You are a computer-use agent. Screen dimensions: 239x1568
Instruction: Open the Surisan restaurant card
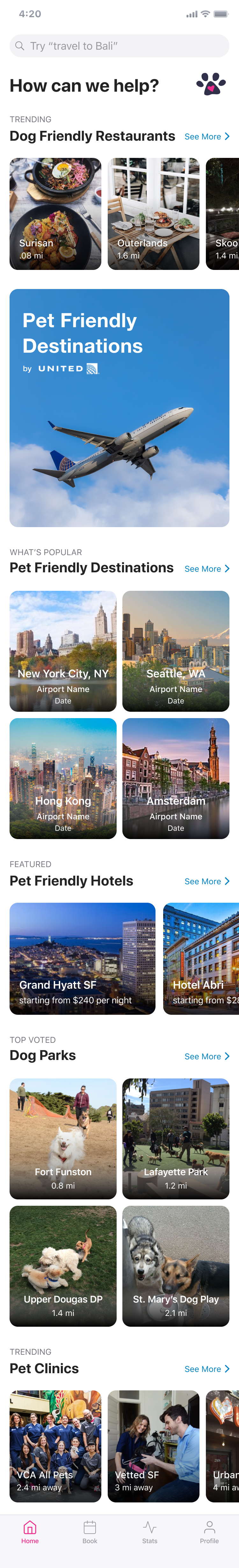pyautogui.click(x=55, y=214)
